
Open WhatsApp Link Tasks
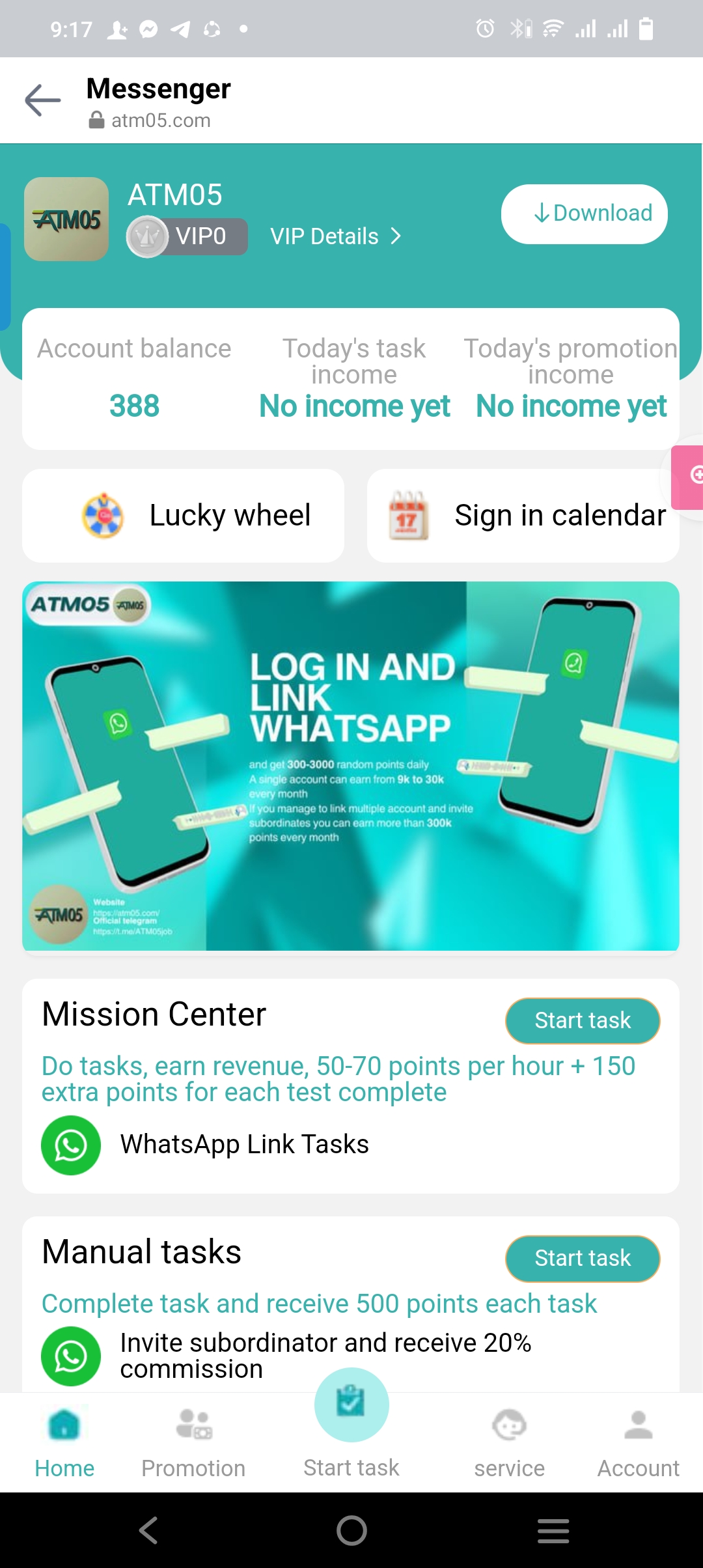pos(244,1145)
